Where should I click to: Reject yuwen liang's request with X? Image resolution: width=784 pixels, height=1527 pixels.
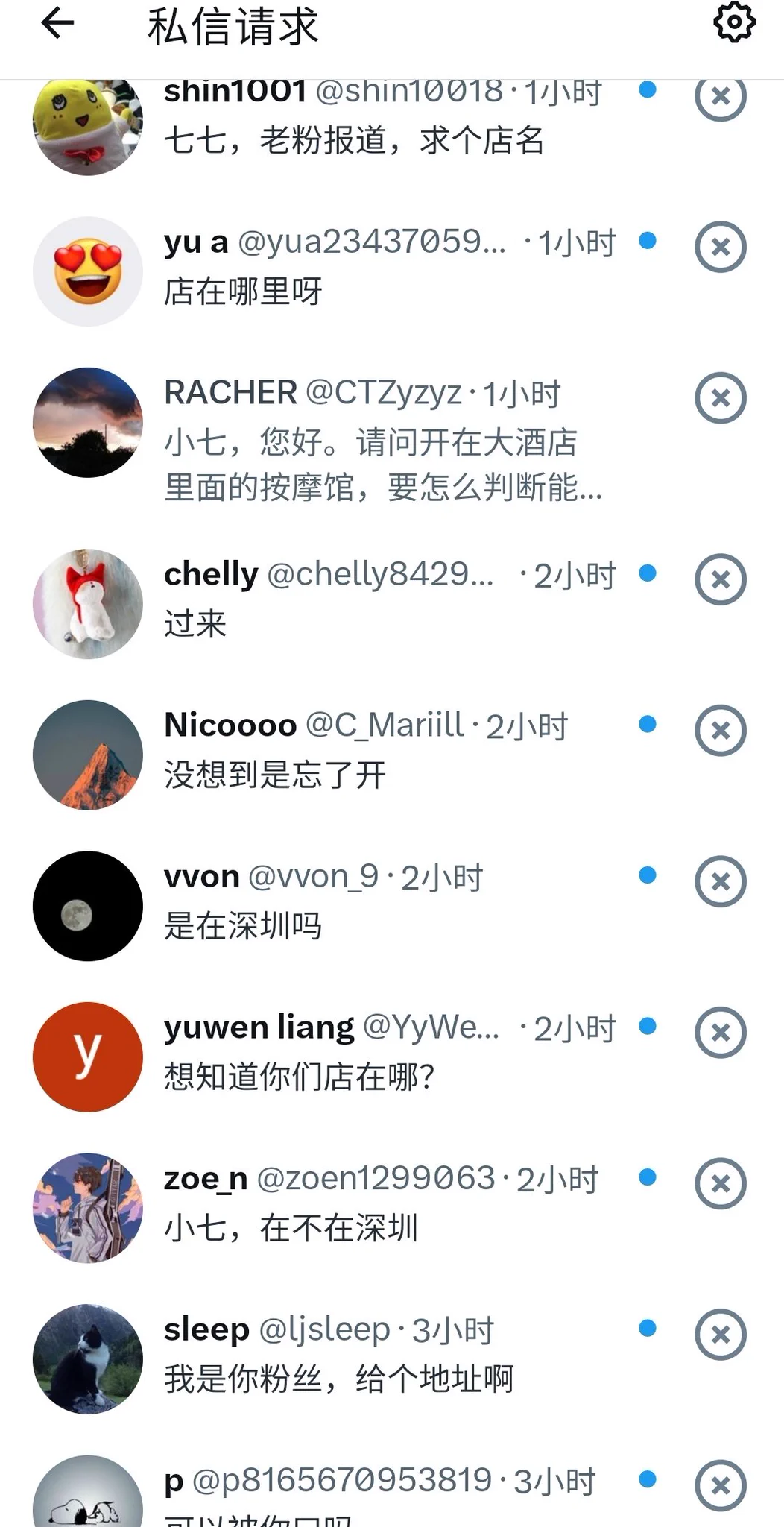pos(720,1032)
